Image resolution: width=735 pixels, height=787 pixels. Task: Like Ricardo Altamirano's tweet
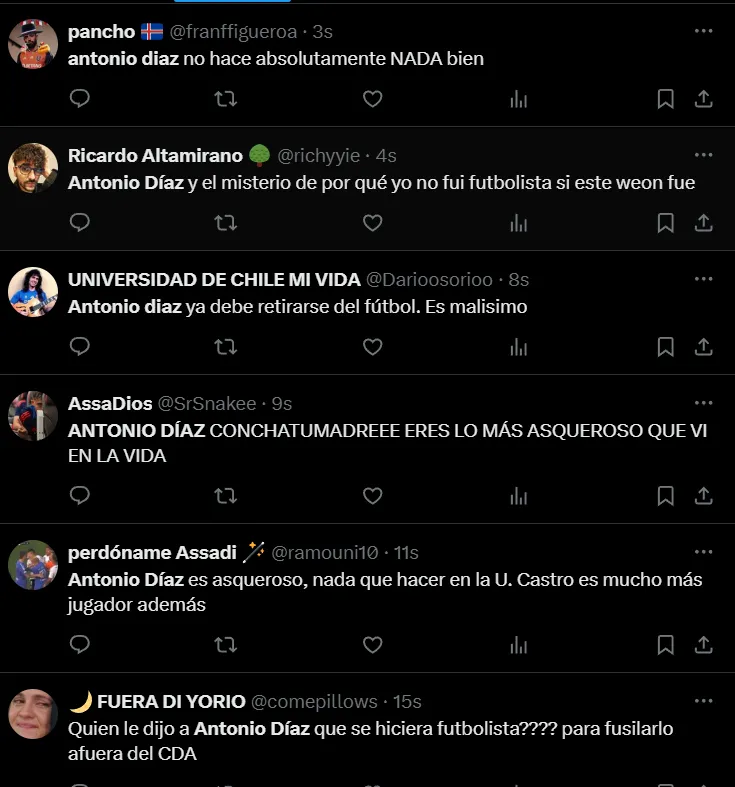pyautogui.click(x=372, y=223)
